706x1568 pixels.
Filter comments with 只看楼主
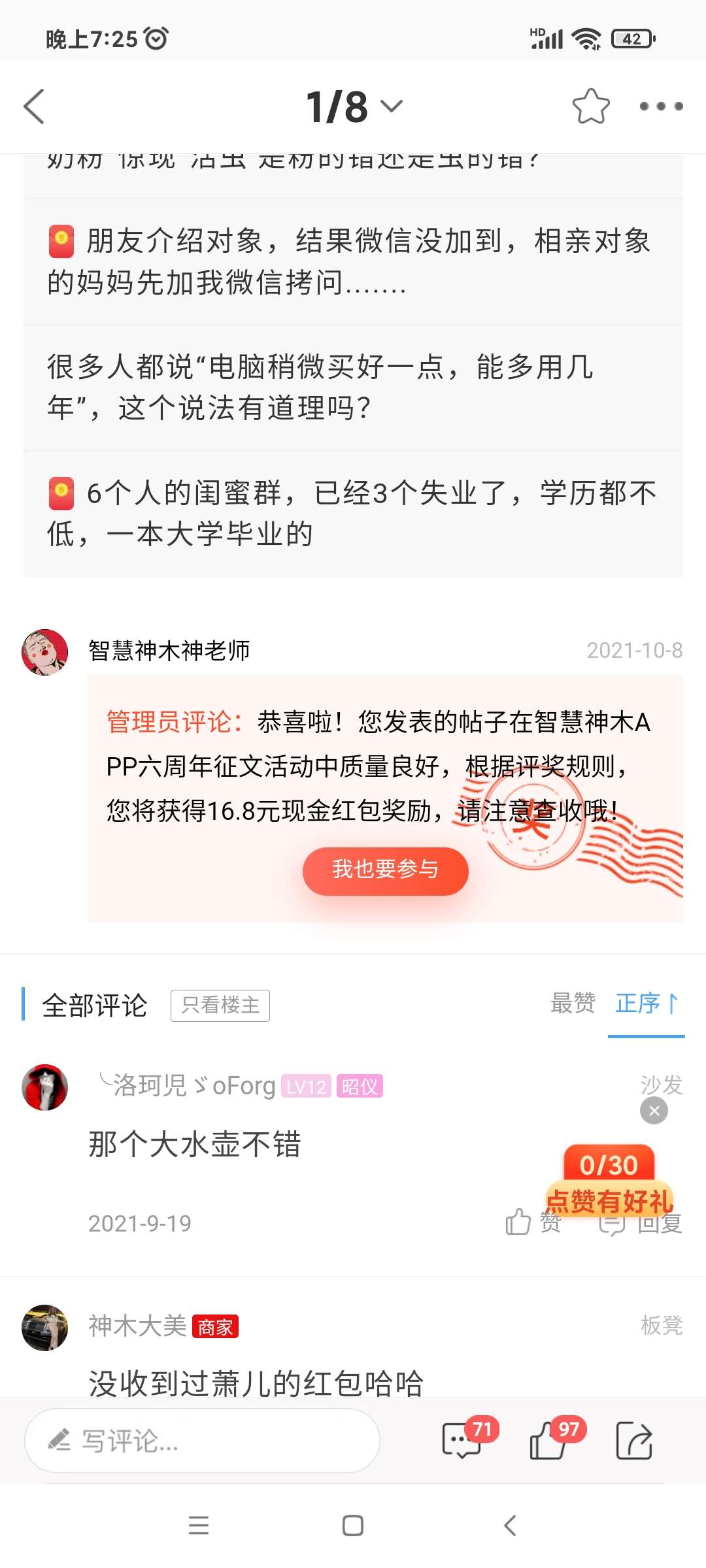tap(220, 1005)
